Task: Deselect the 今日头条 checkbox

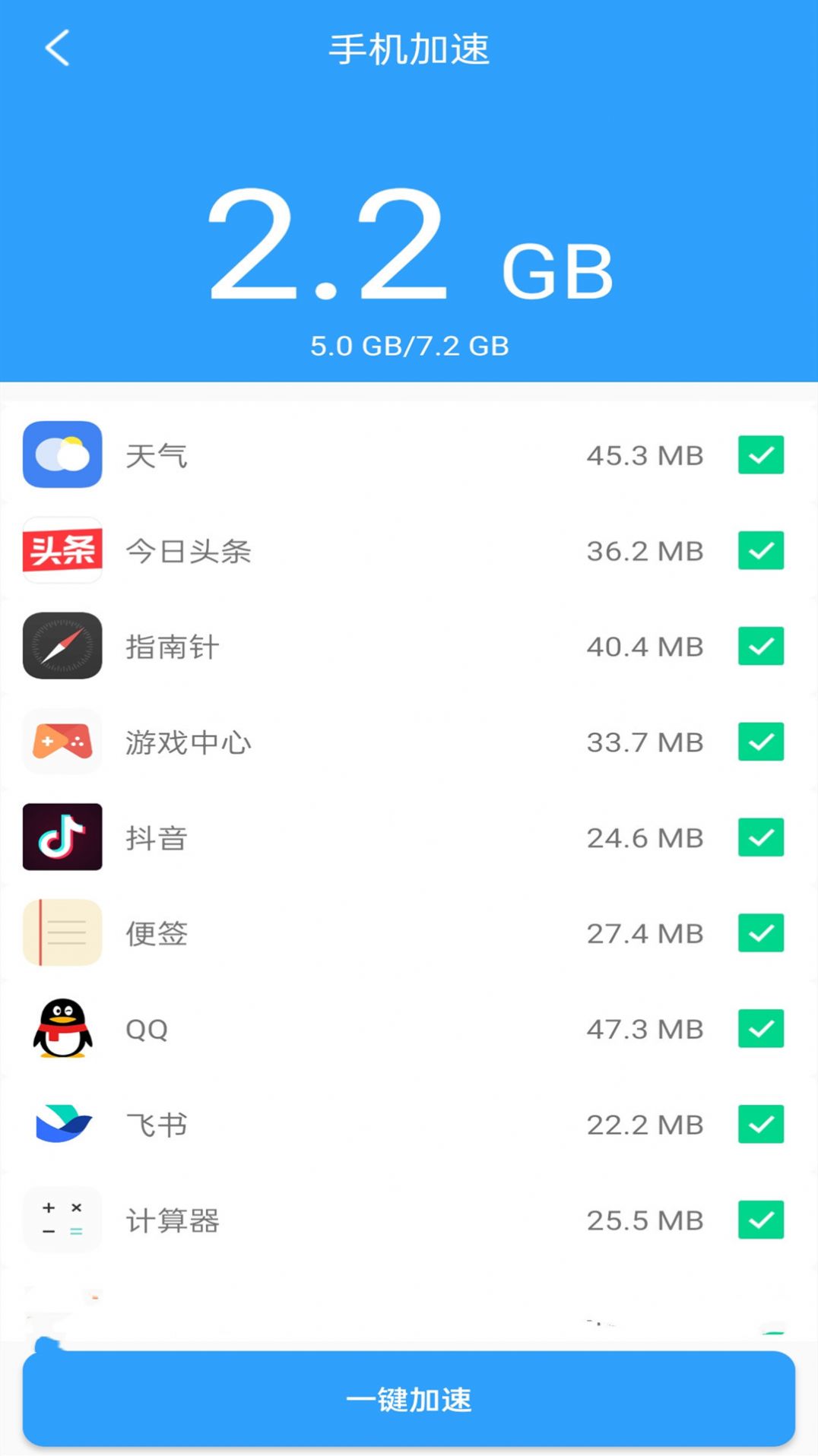Action: (761, 551)
